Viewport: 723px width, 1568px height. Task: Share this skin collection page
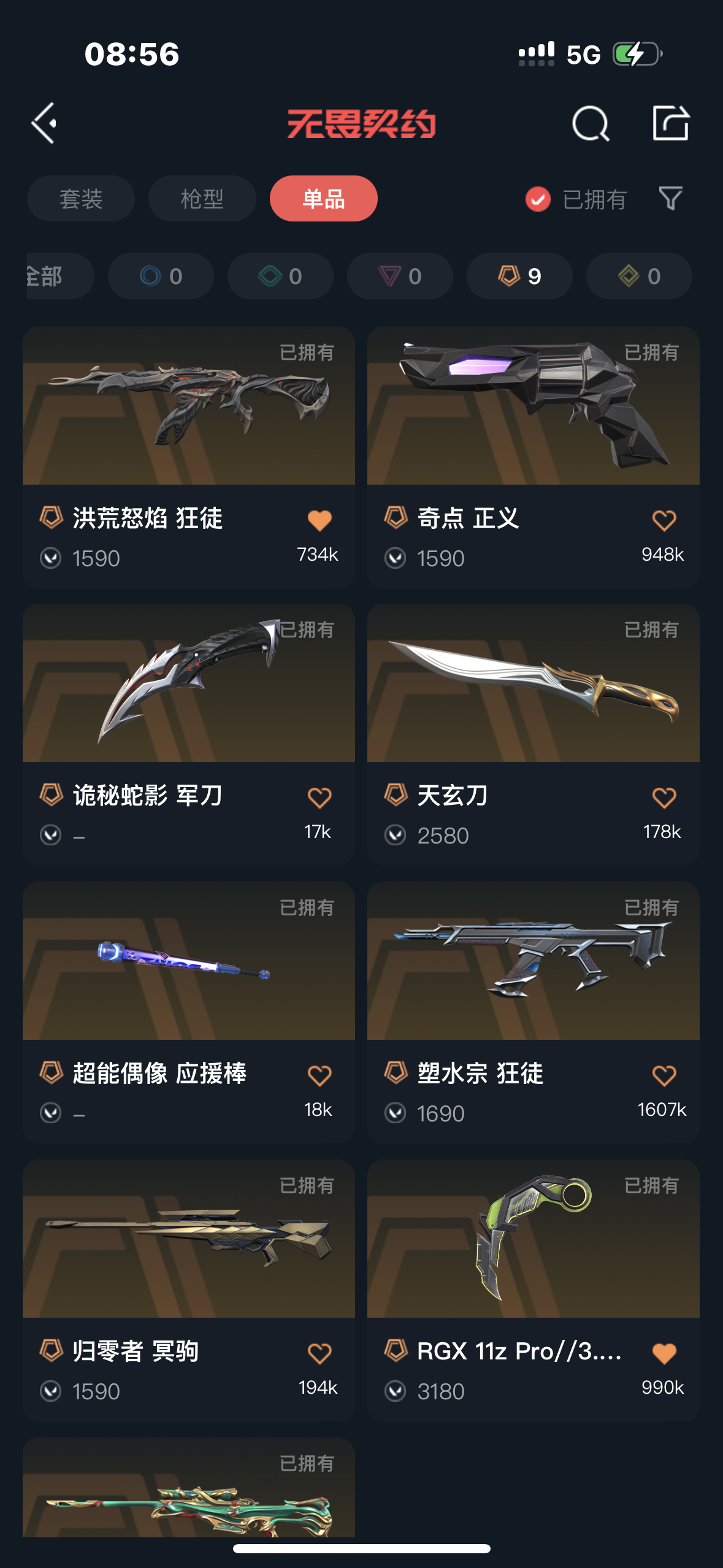coord(670,123)
